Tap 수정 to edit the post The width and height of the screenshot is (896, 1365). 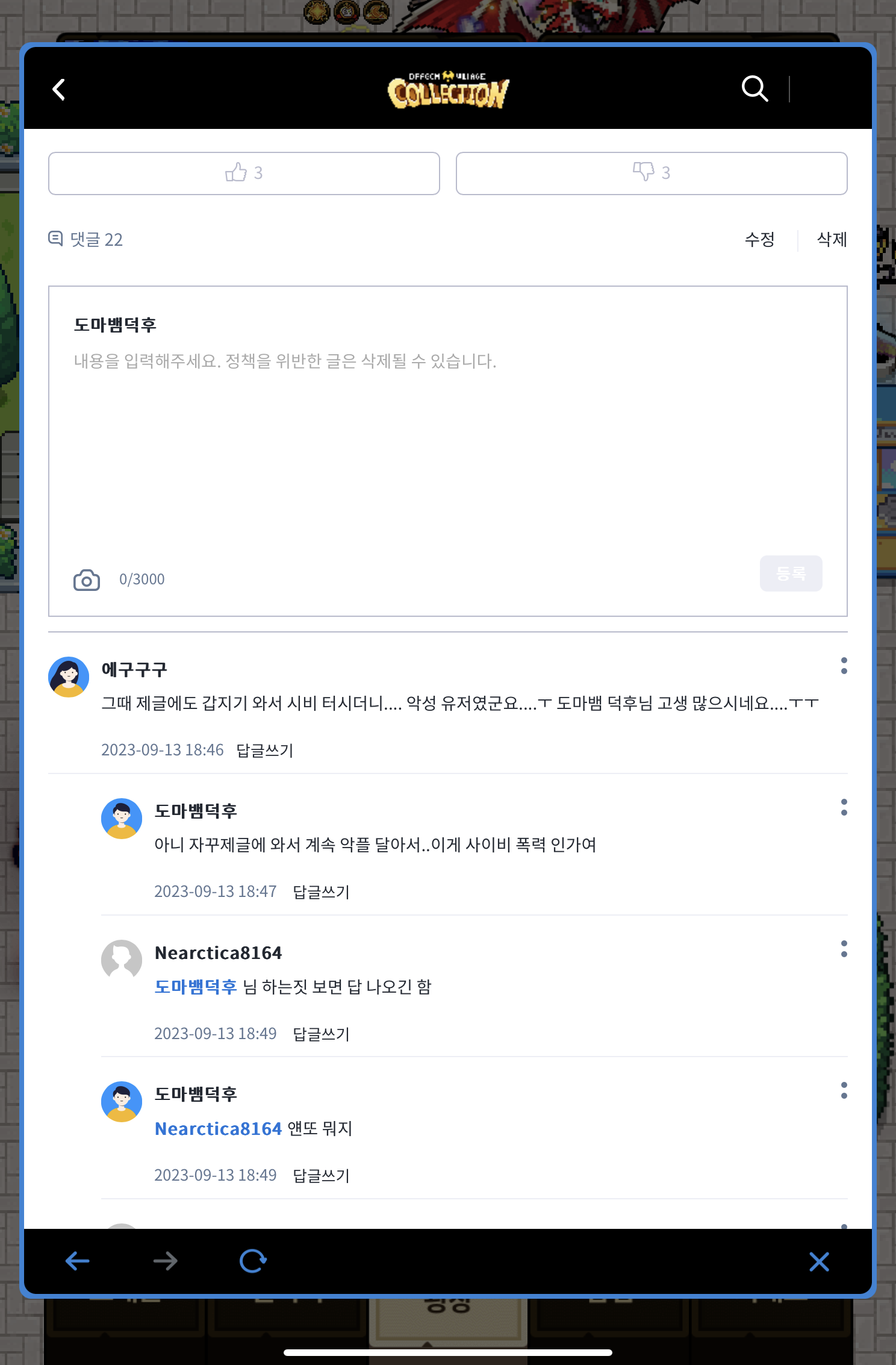pyautogui.click(x=760, y=240)
